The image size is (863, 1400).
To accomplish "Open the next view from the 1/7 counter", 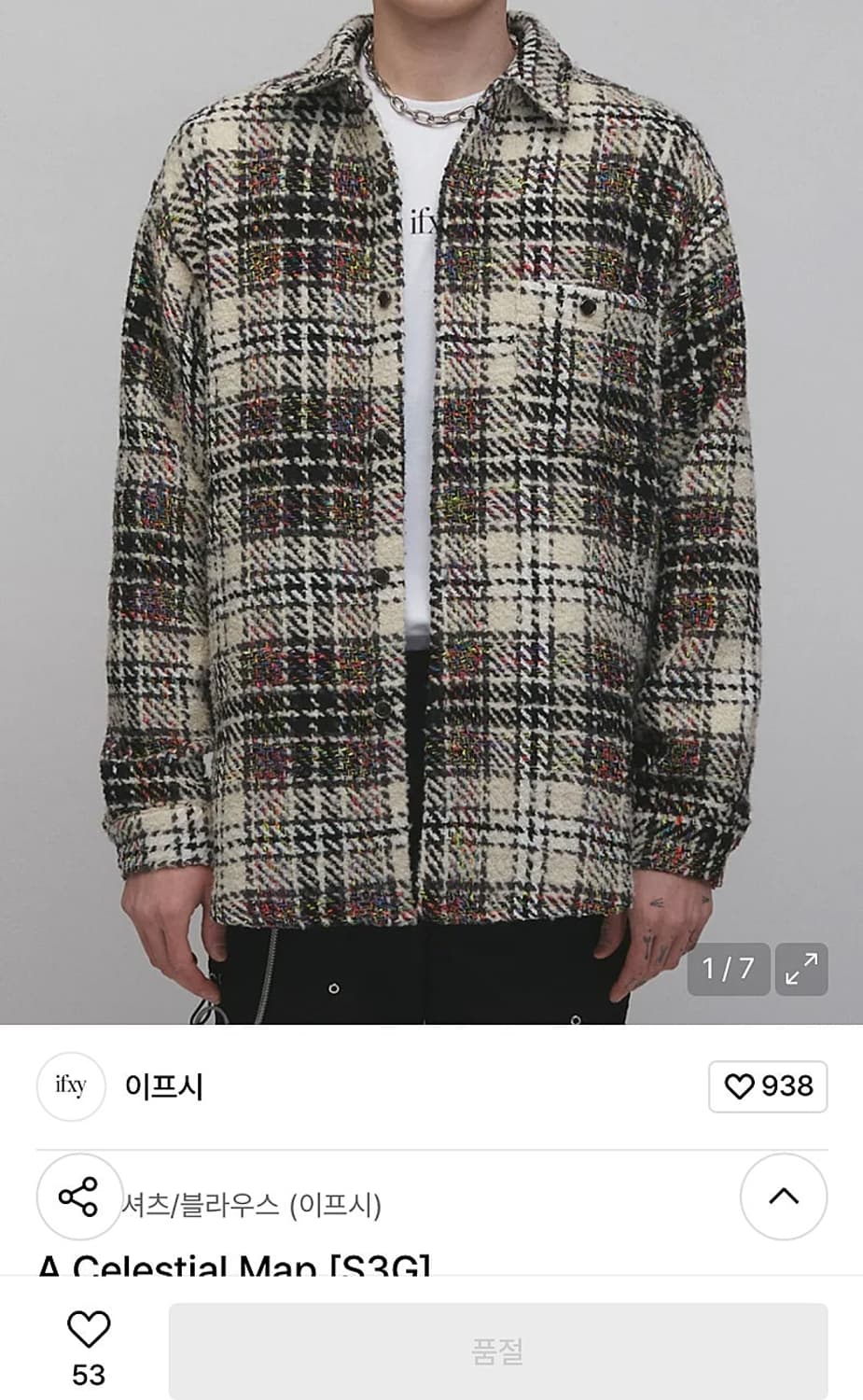I will click(x=729, y=970).
